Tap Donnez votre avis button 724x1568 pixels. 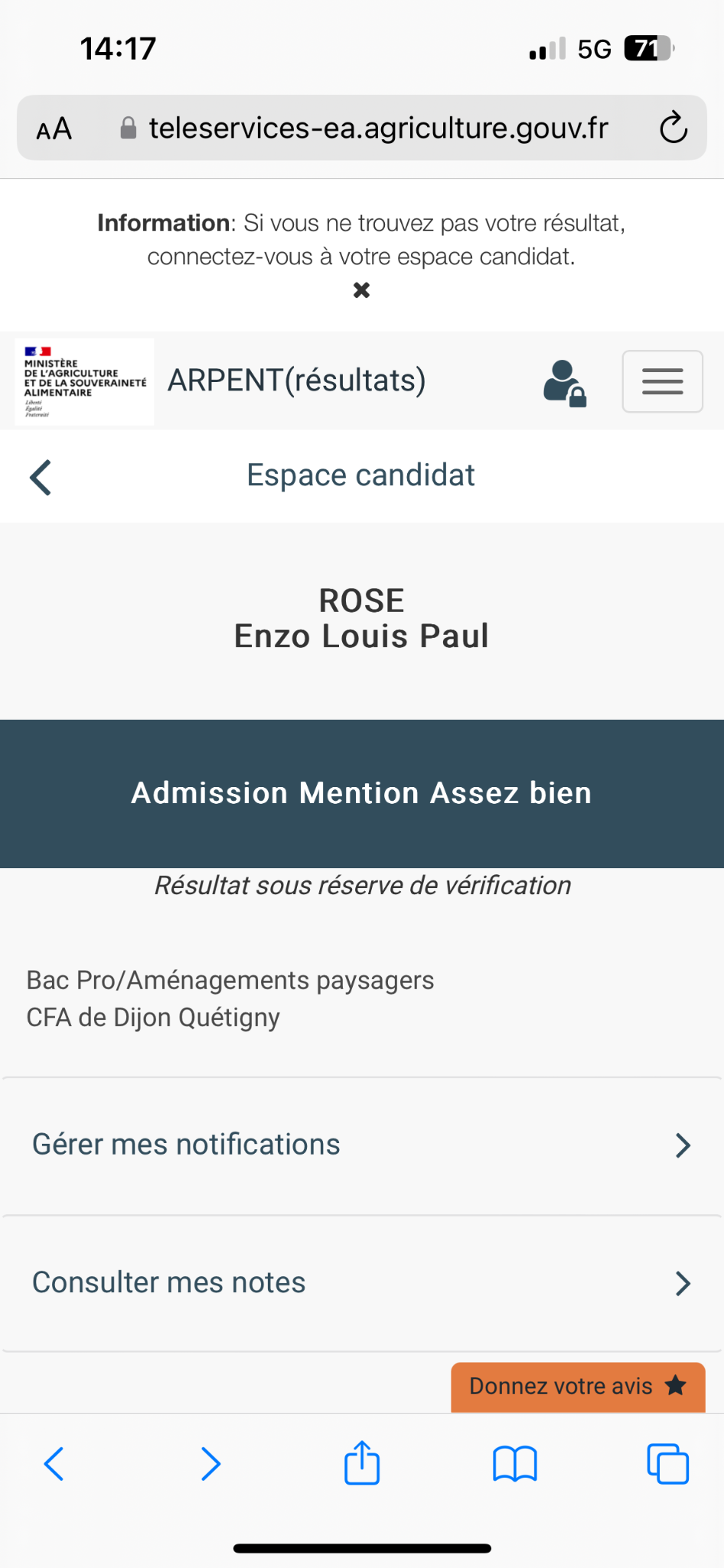[x=578, y=1387]
